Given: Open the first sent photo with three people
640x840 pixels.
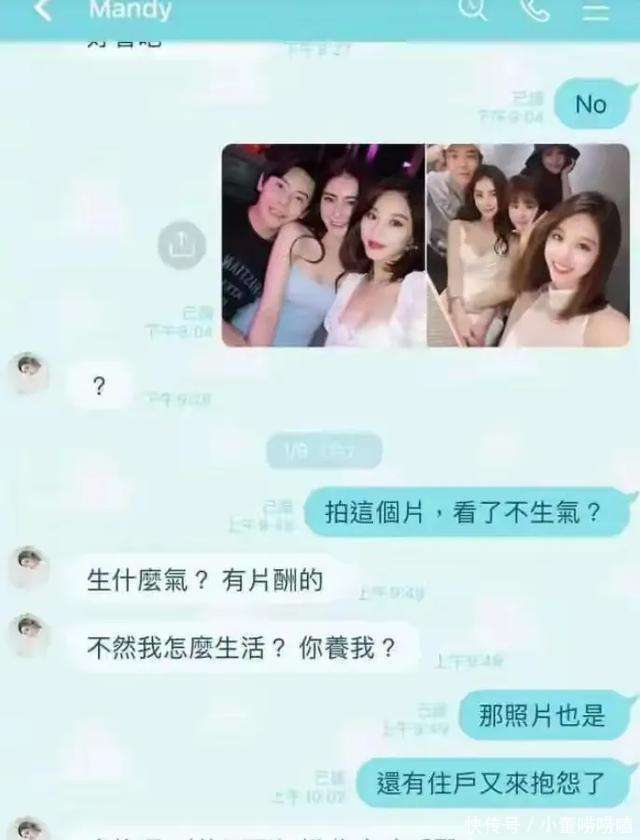Looking at the screenshot, I should 322,246.
